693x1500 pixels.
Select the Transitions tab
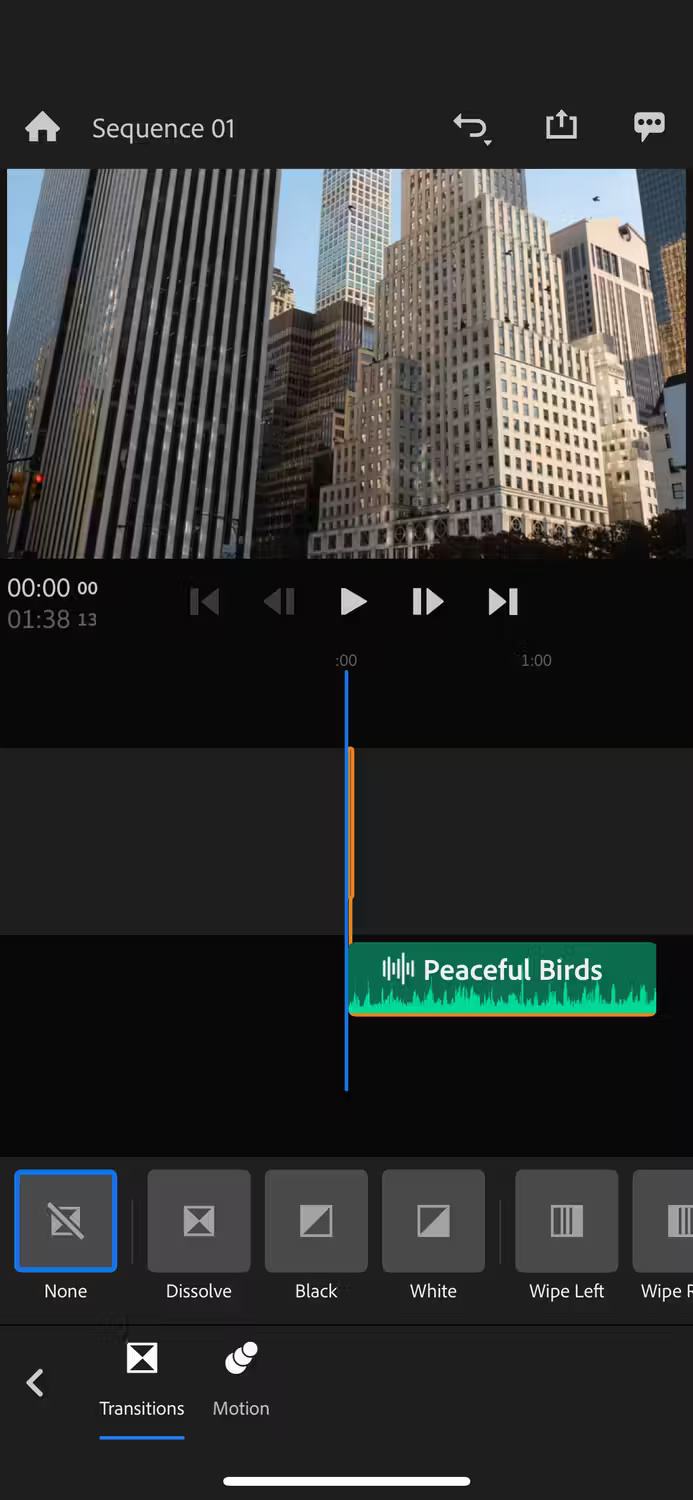click(142, 1380)
